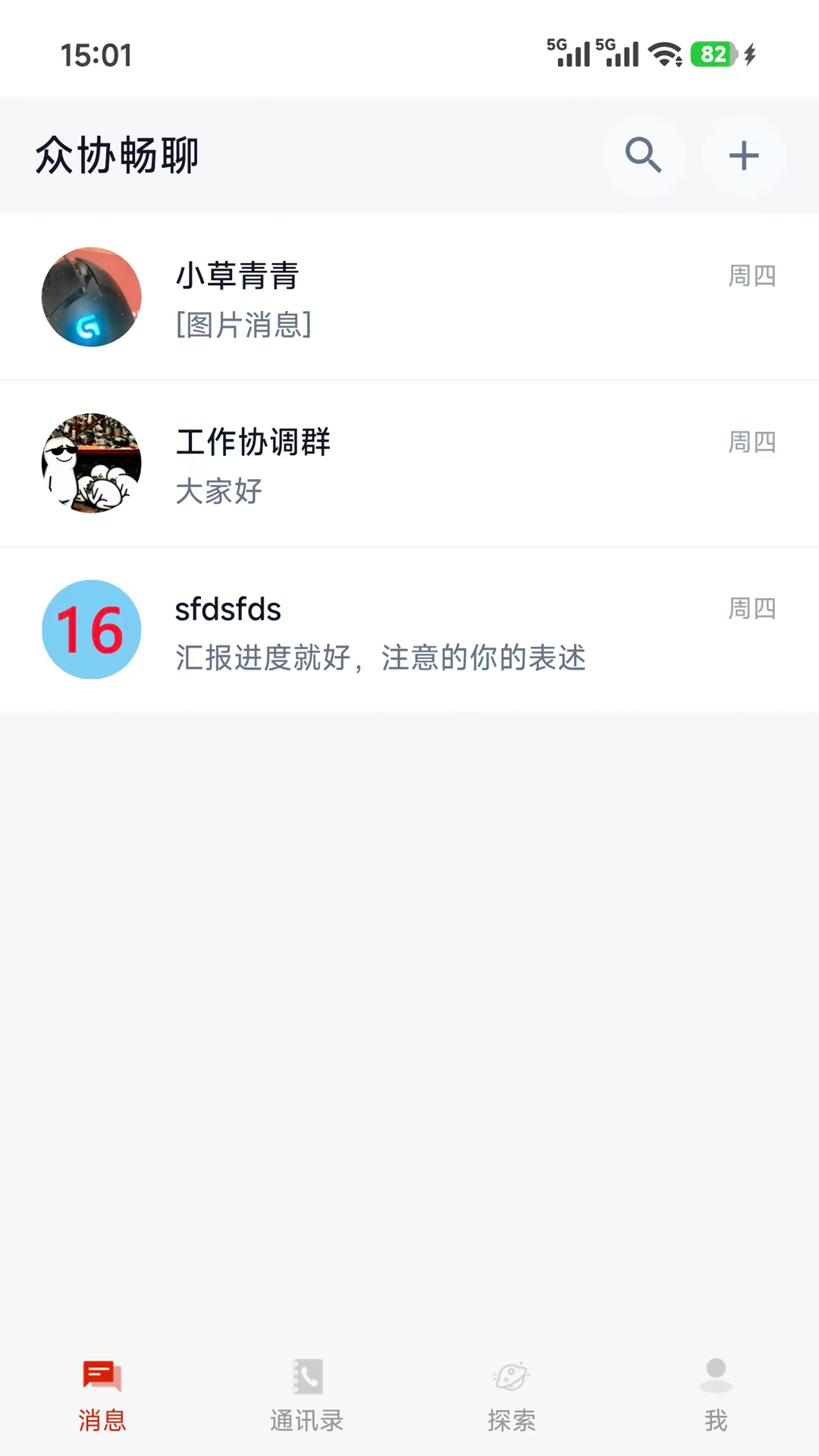
Task: Open the sfdsfds conversation
Action: pyautogui.click(x=409, y=629)
